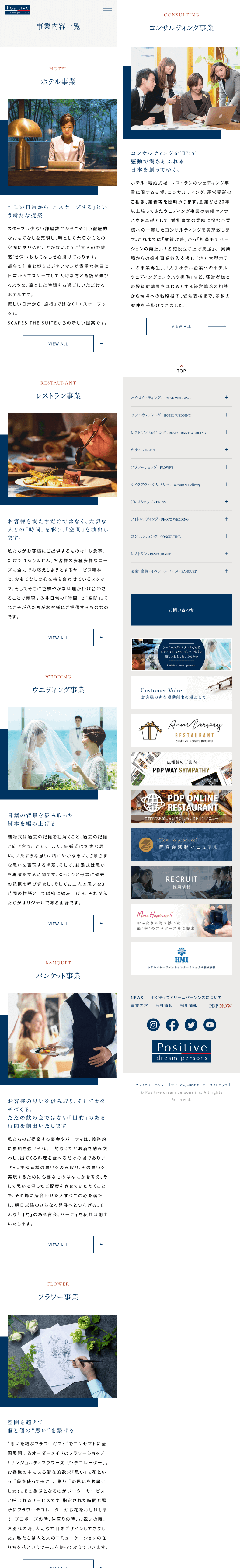Tap VIEW ALL under ホテル事業
Image resolution: width=240 pixels, height=1568 pixels.
click(58, 344)
